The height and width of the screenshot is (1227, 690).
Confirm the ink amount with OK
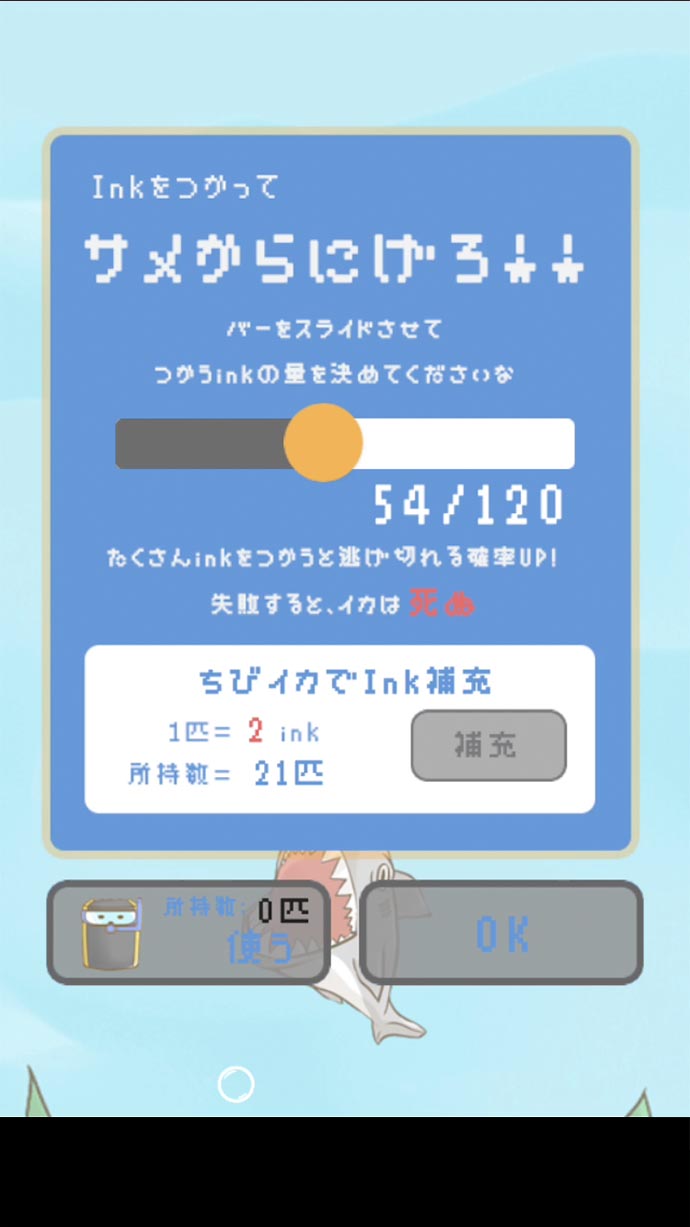coord(501,933)
